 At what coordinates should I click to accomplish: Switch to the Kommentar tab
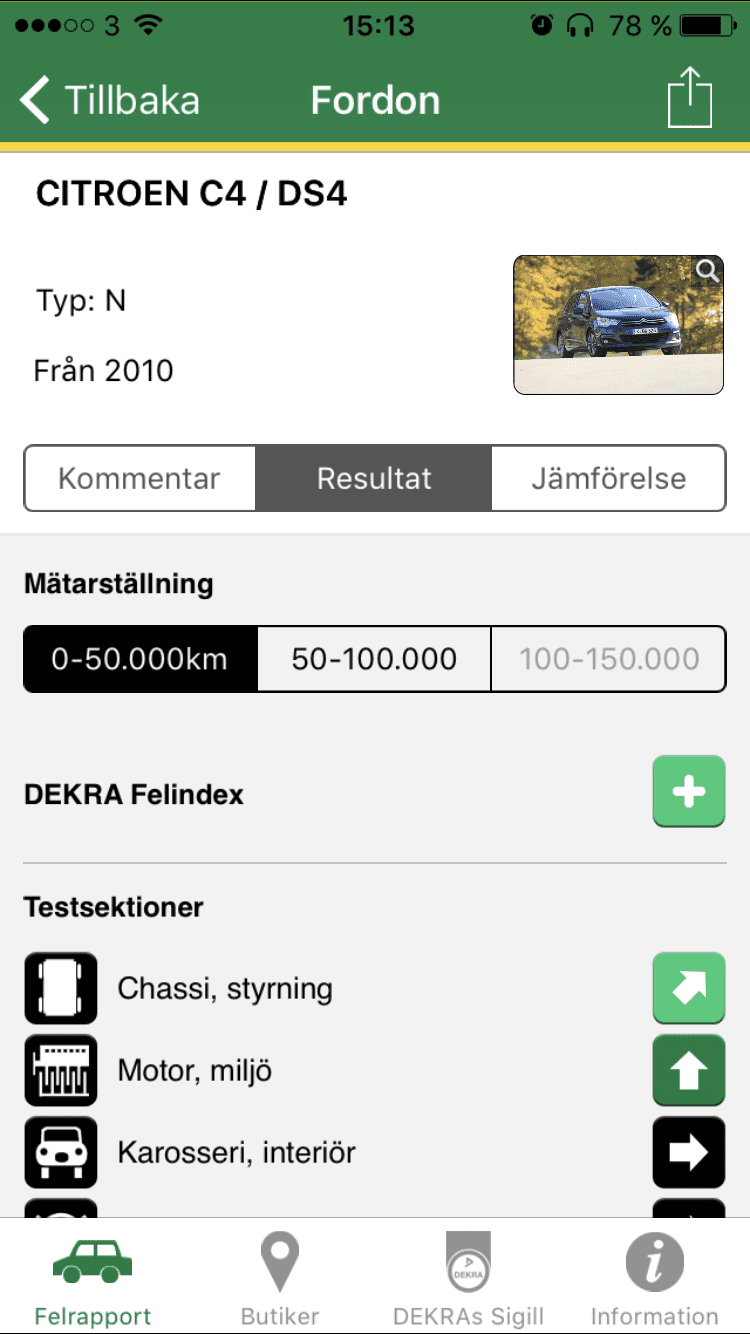click(140, 478)
